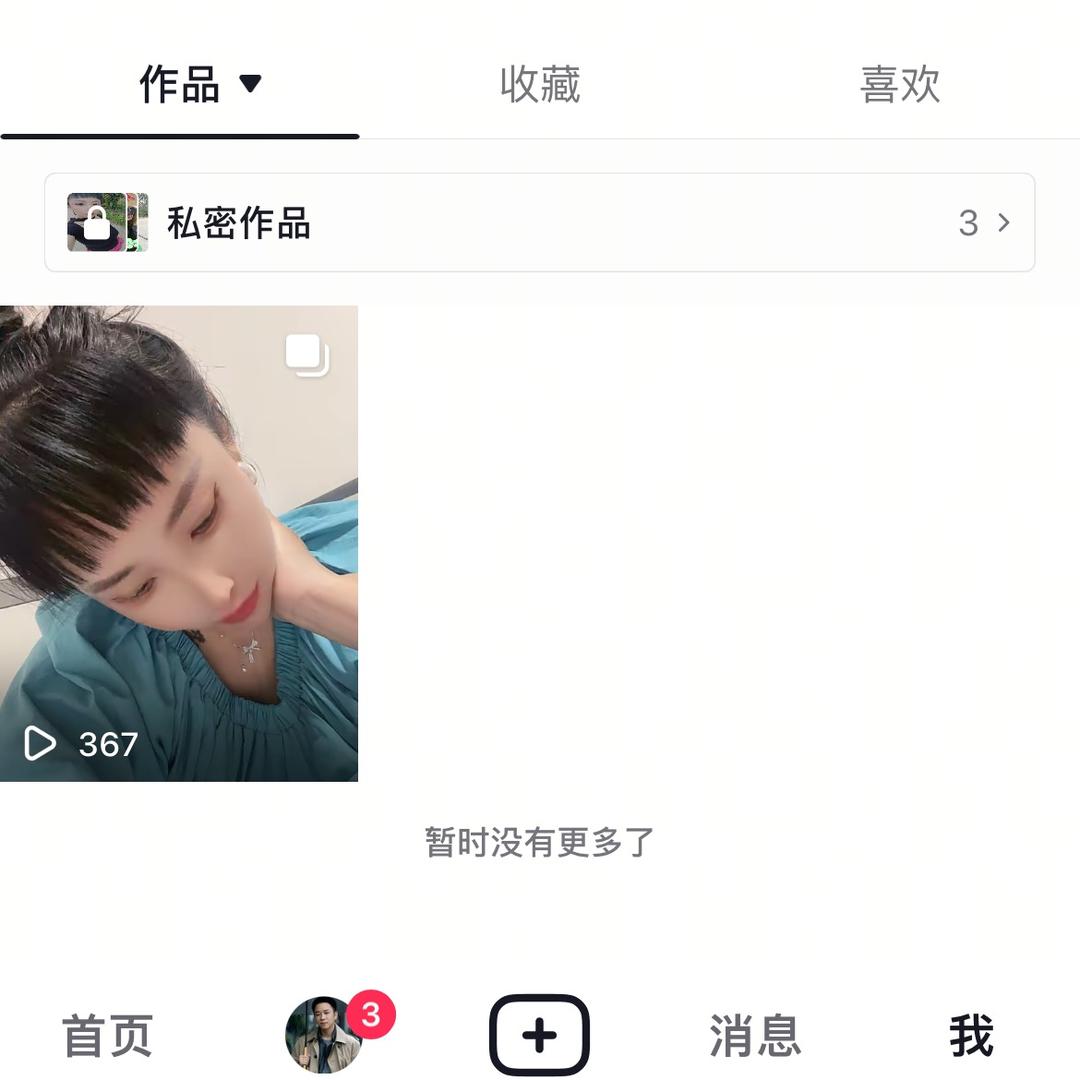This screenshot has height=1080, width=1080.
Task: Switch to the 收藏 tab
Action: click(540, 85)
